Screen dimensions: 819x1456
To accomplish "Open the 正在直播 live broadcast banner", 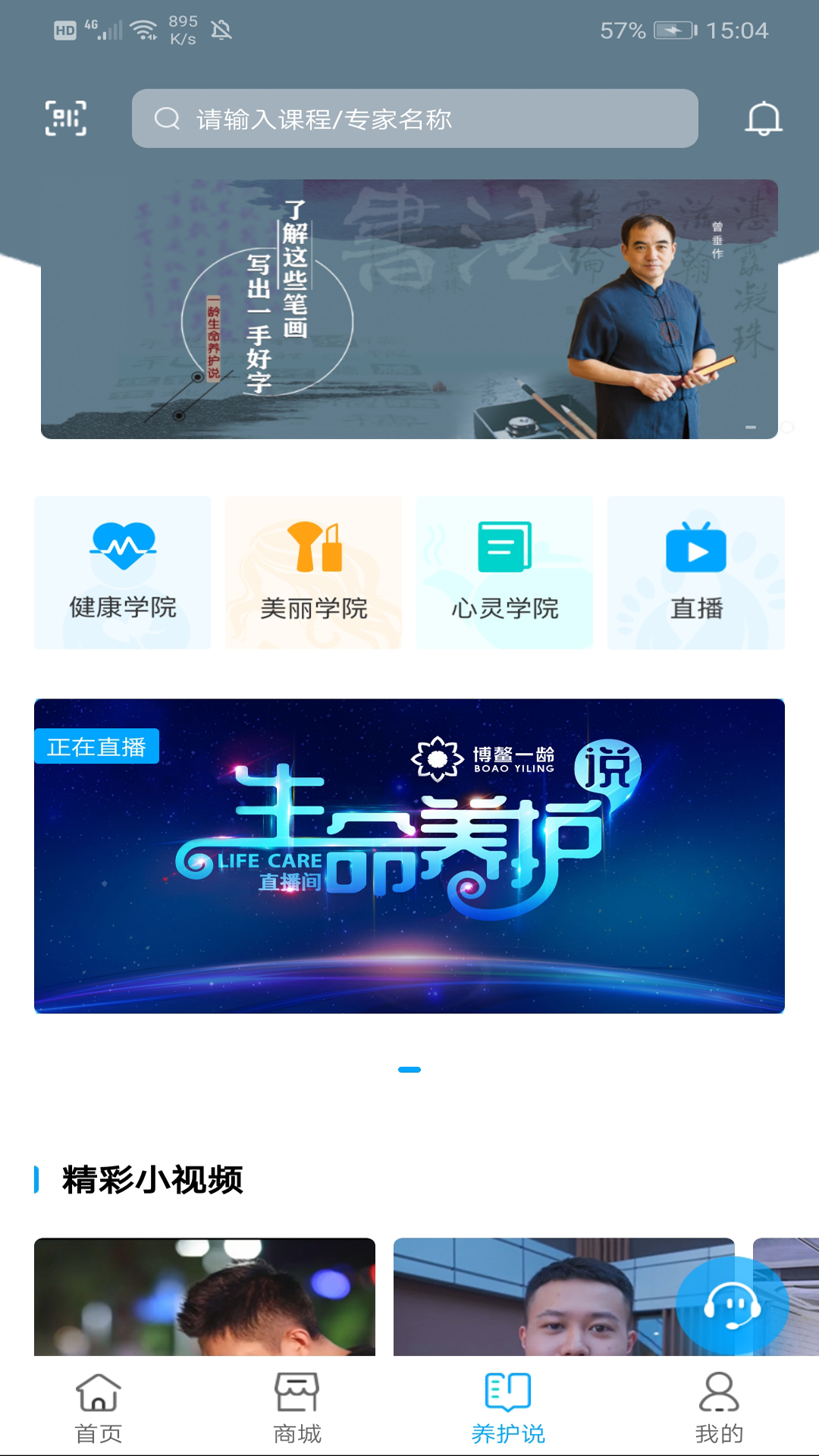I will tap(409, 855).
